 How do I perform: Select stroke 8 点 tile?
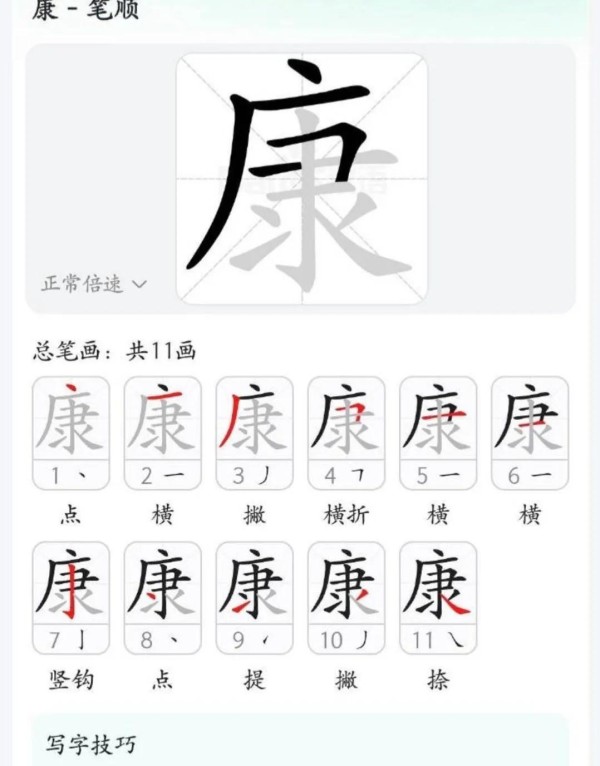(163, 597)
